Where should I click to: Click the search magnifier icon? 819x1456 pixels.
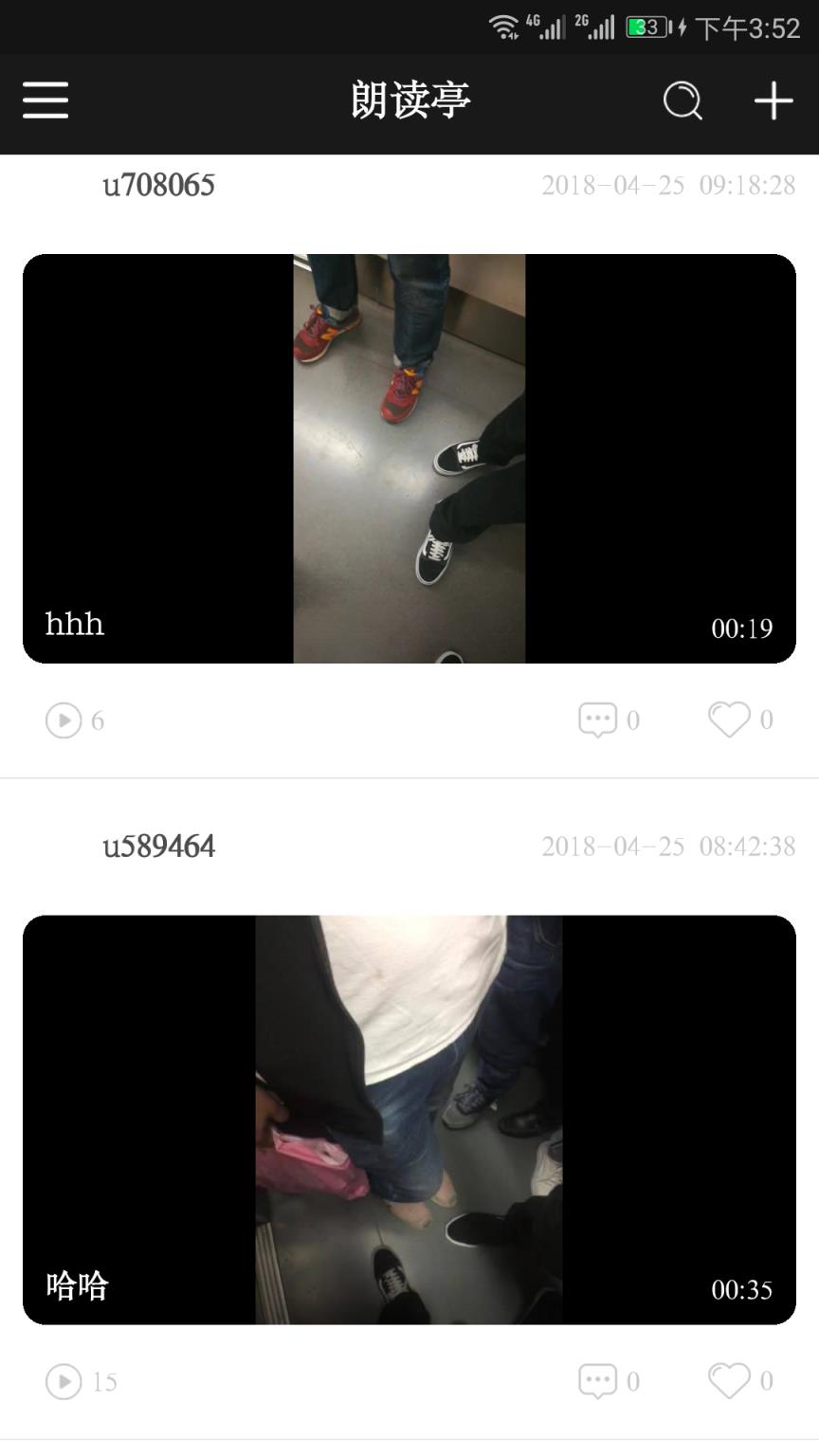pos(682,100)
